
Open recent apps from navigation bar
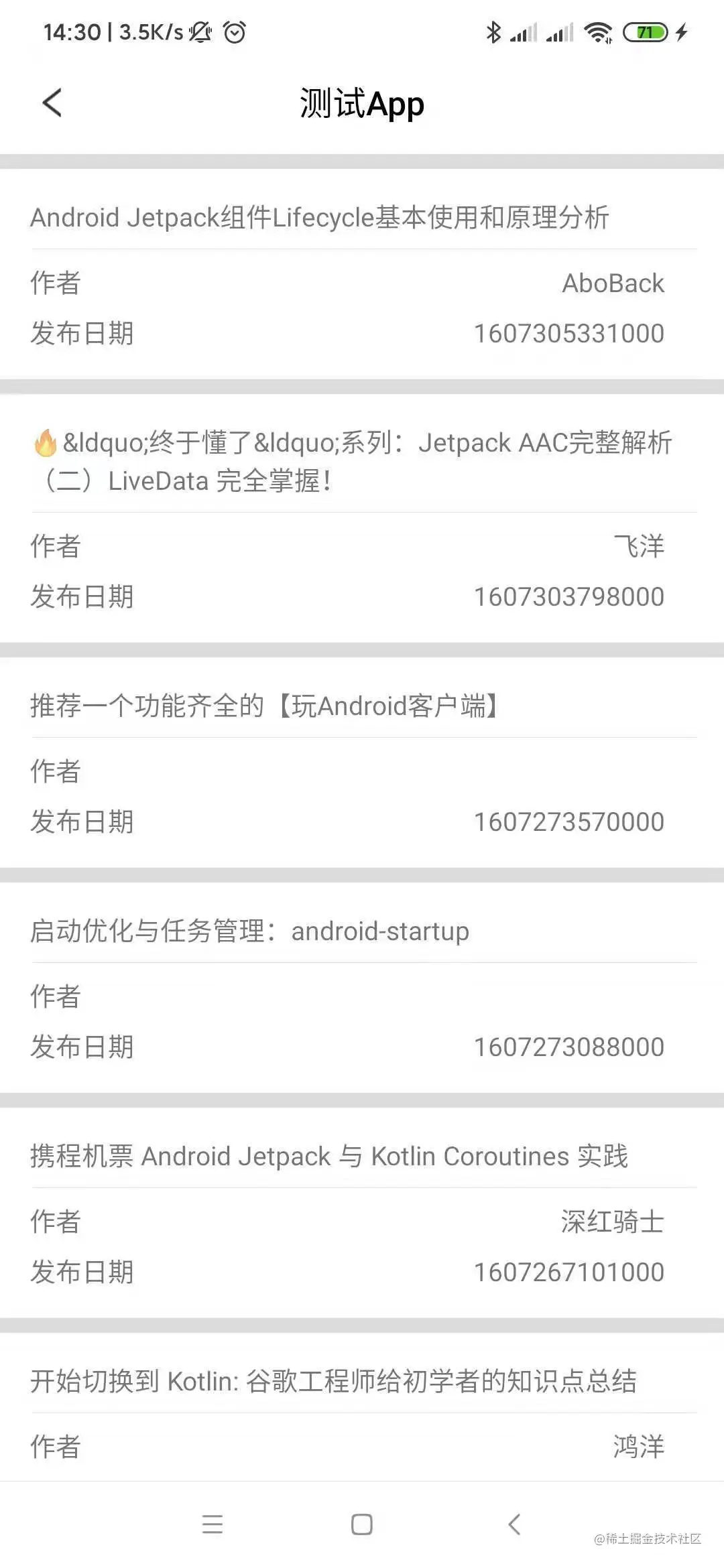[x=213, y=1524]
